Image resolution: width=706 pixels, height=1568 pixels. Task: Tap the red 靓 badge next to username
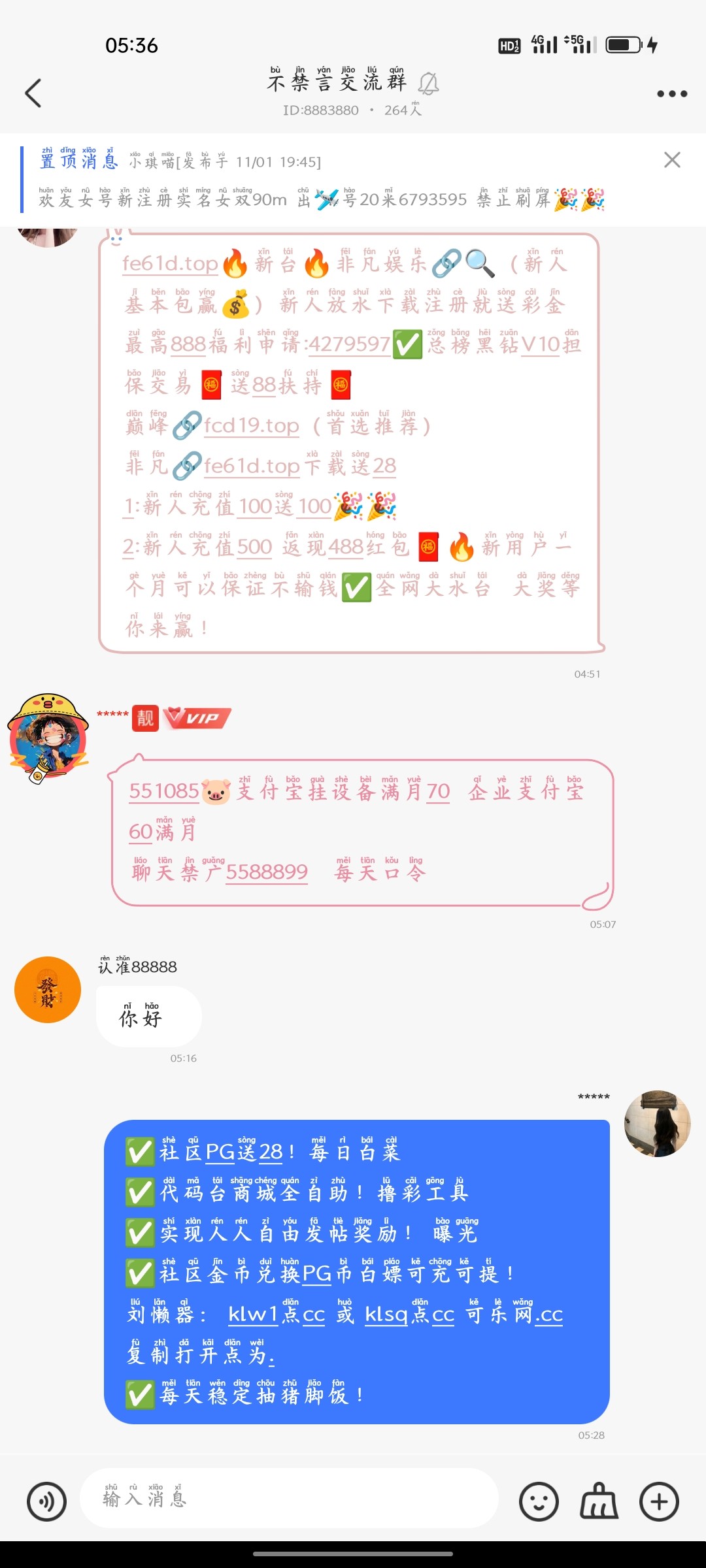[x=145, y=717]
